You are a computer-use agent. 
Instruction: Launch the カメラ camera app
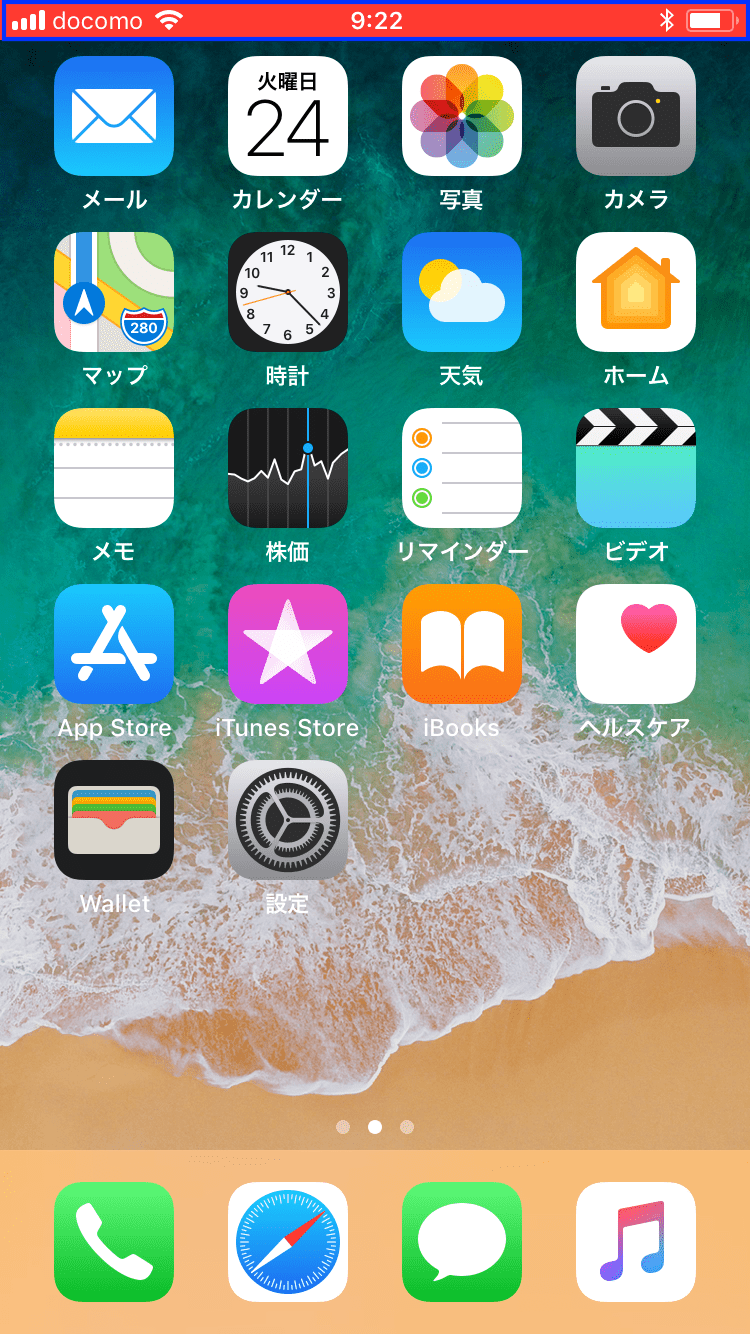(x=636, y=116)
